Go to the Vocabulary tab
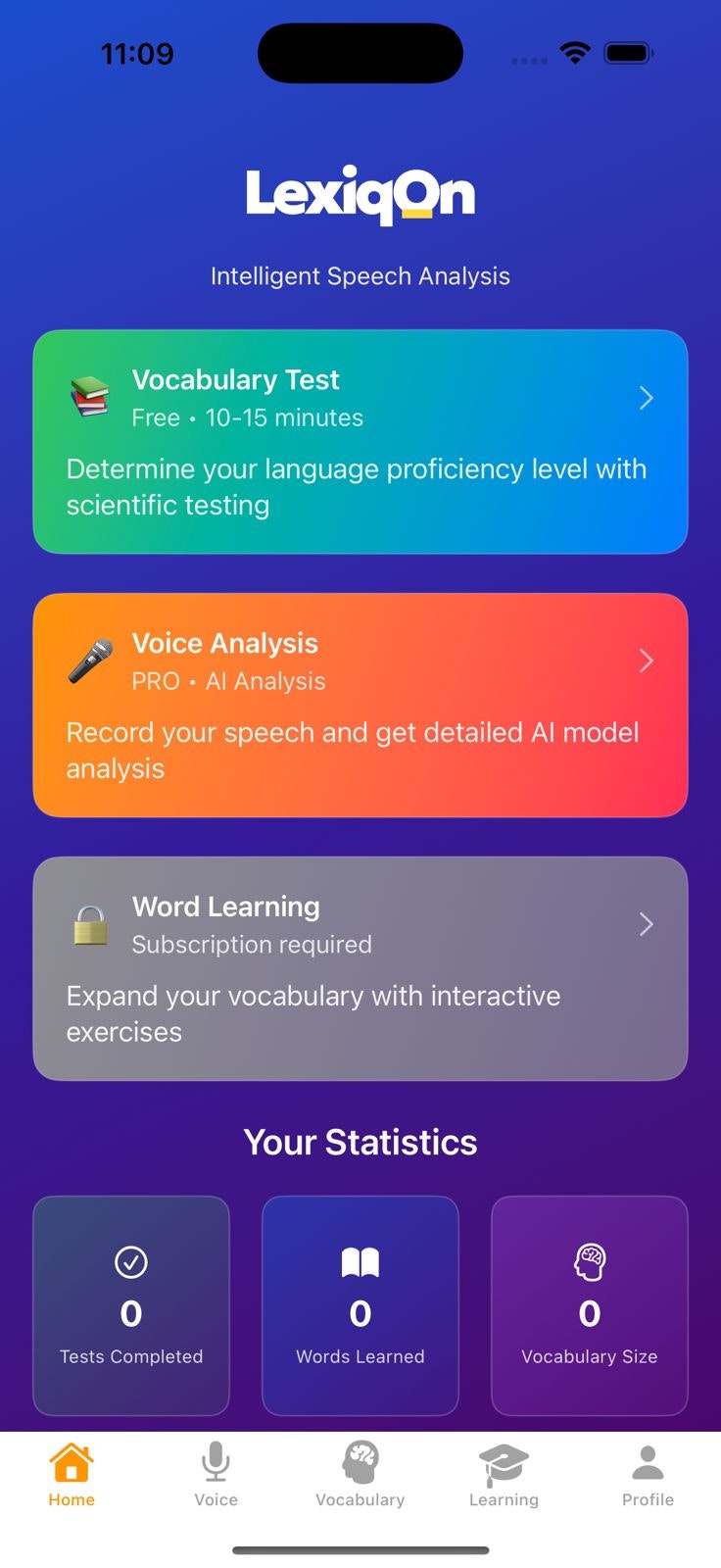721x1568 pixels. coord(360,1475)
